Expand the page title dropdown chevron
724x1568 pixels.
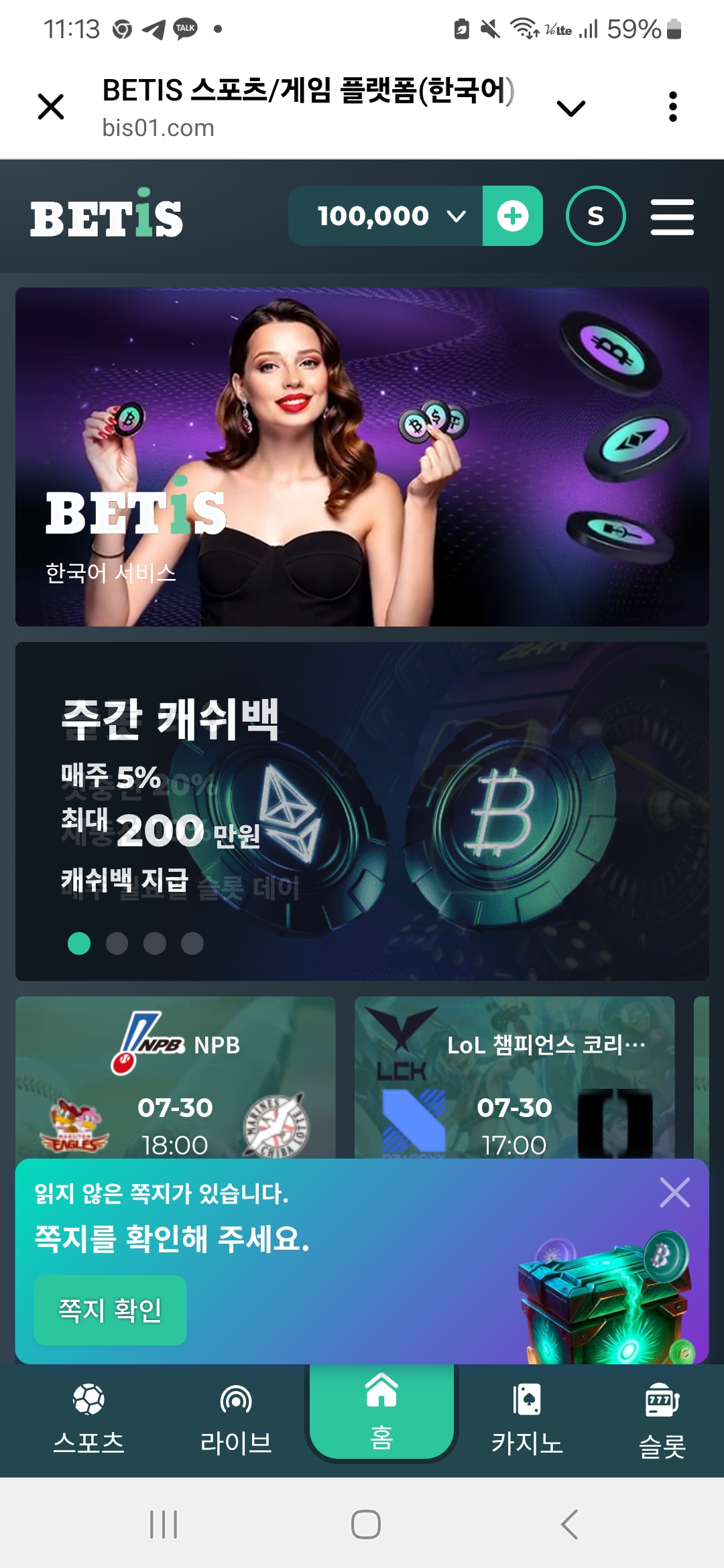(570, 108)
